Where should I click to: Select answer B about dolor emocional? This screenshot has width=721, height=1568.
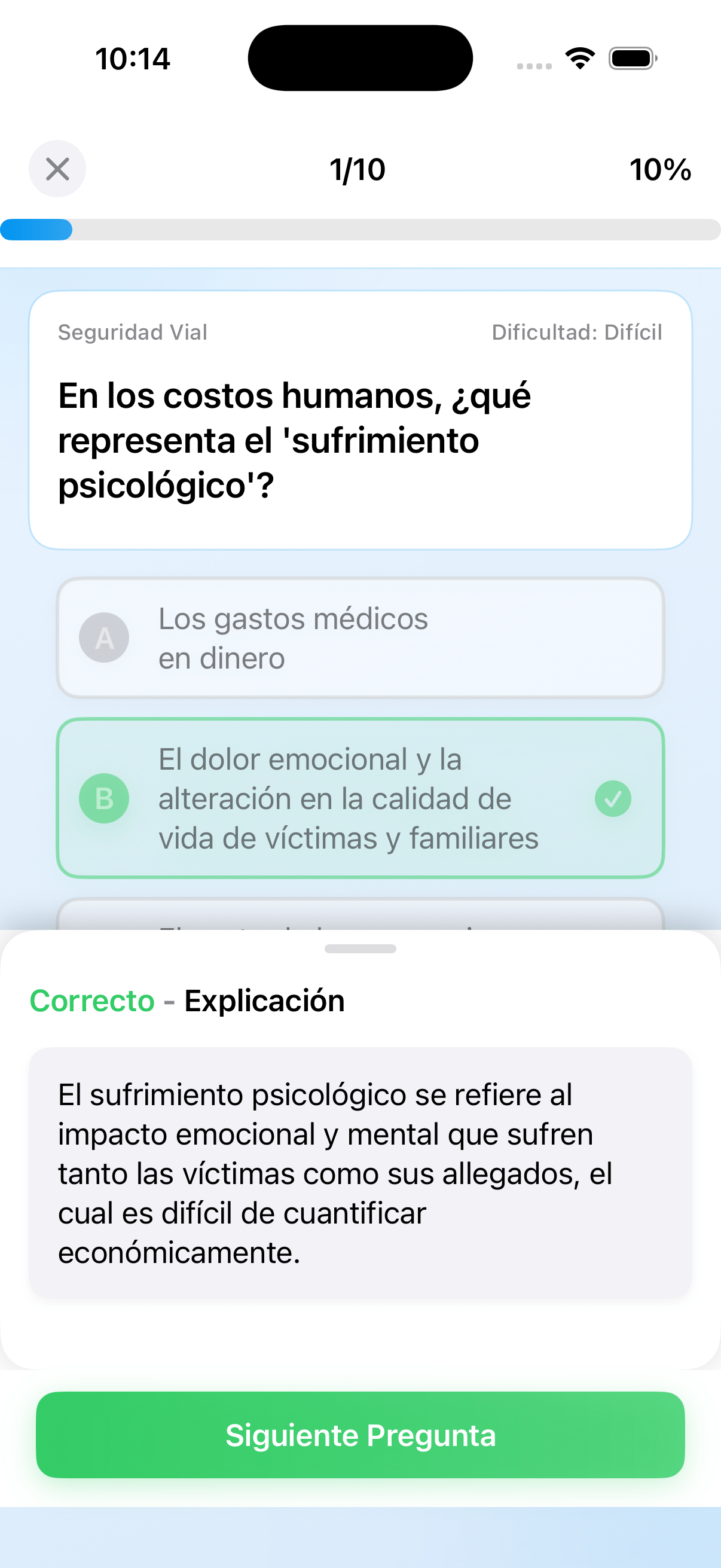click(x=360, y=798)
